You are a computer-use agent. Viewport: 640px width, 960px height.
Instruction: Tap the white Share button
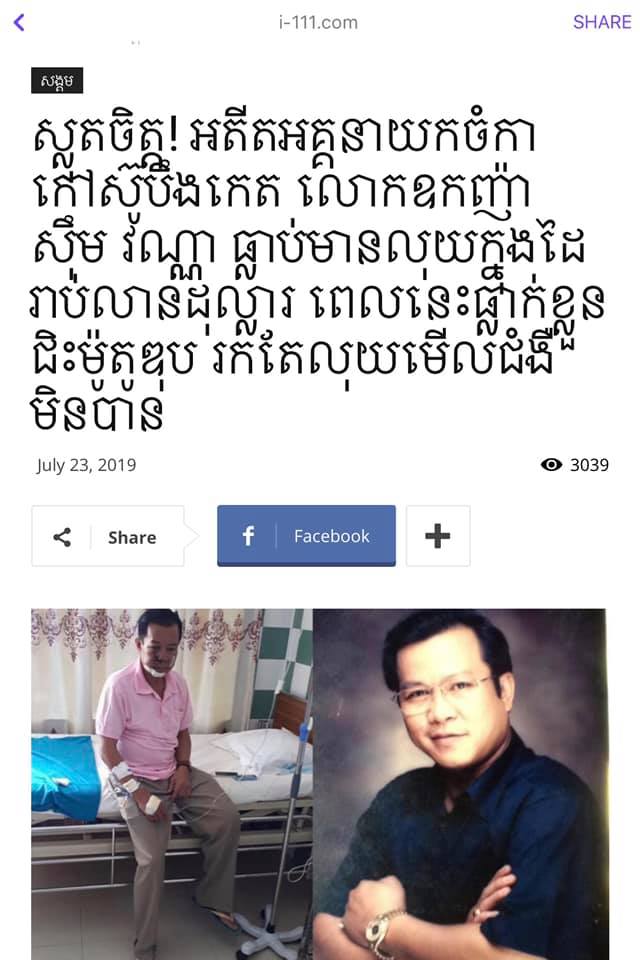coord(108,537)
